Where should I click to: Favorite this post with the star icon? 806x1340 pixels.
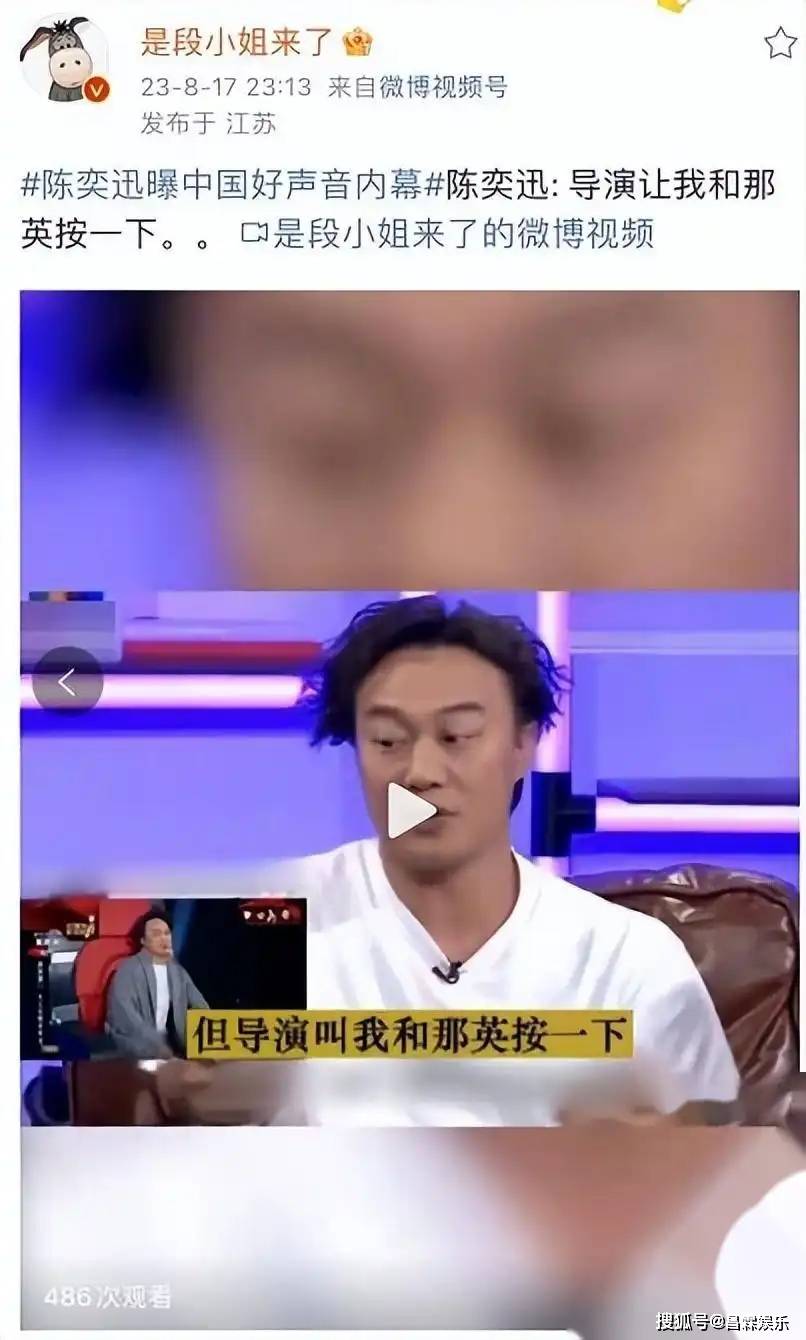click(780, 43)
